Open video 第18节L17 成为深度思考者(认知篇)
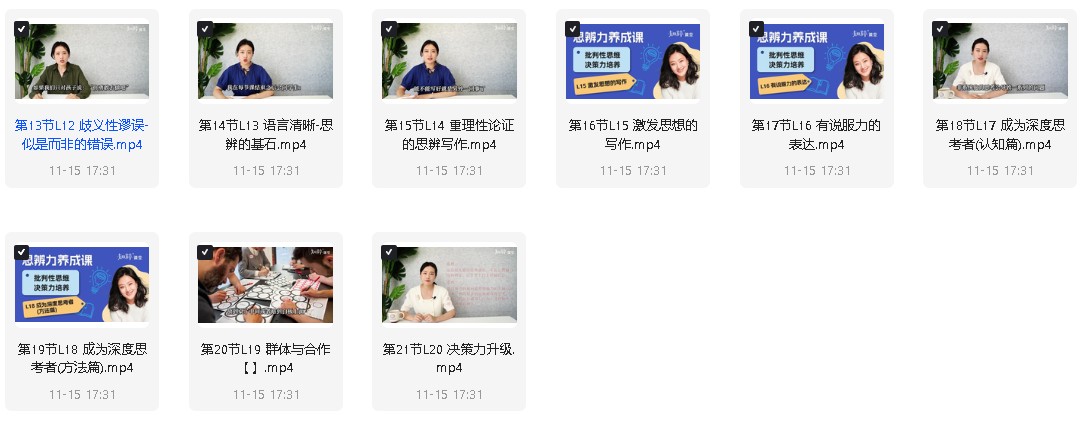1081x448 pixels. point(1000,62)
